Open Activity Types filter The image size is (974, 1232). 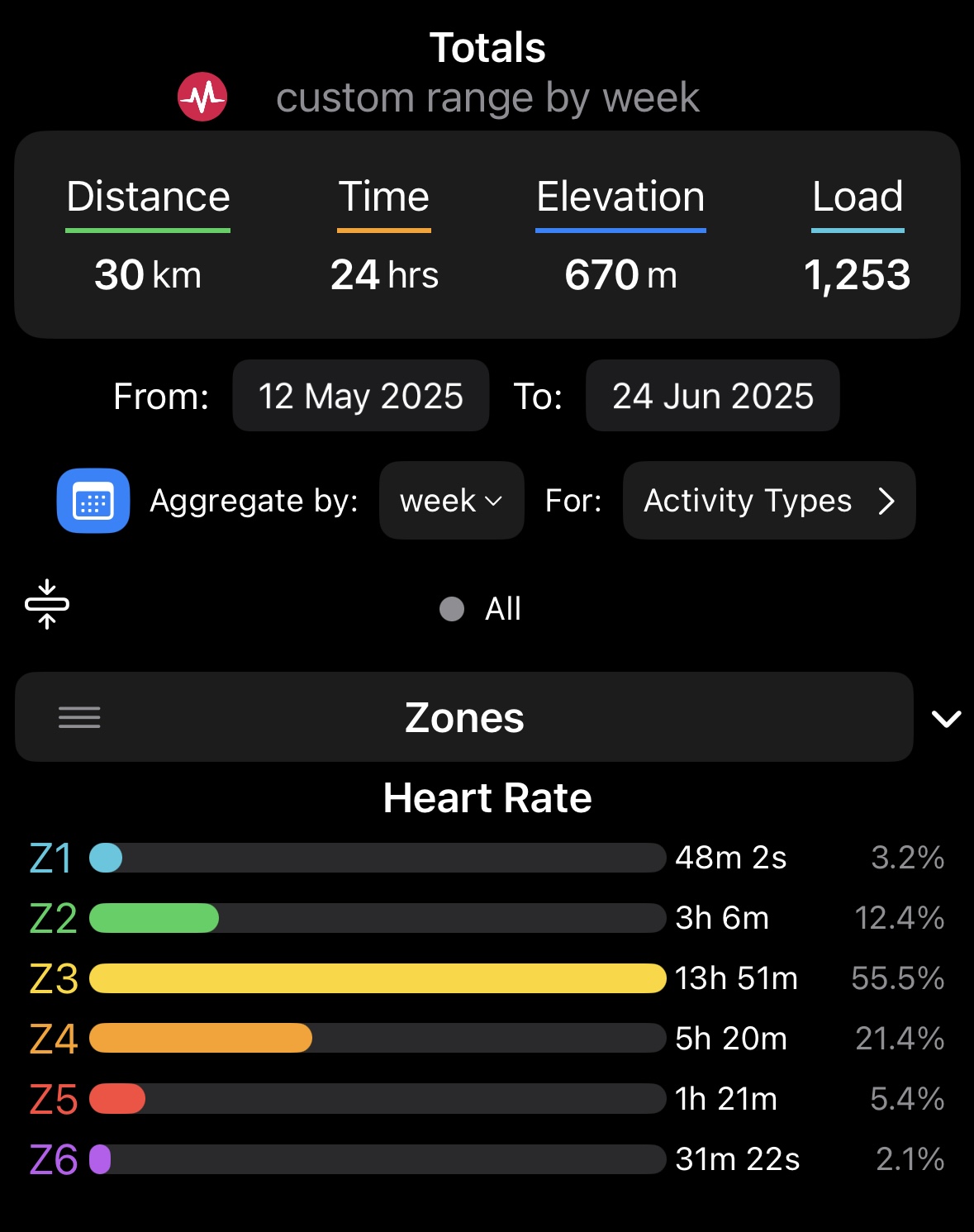pos(768,501)
